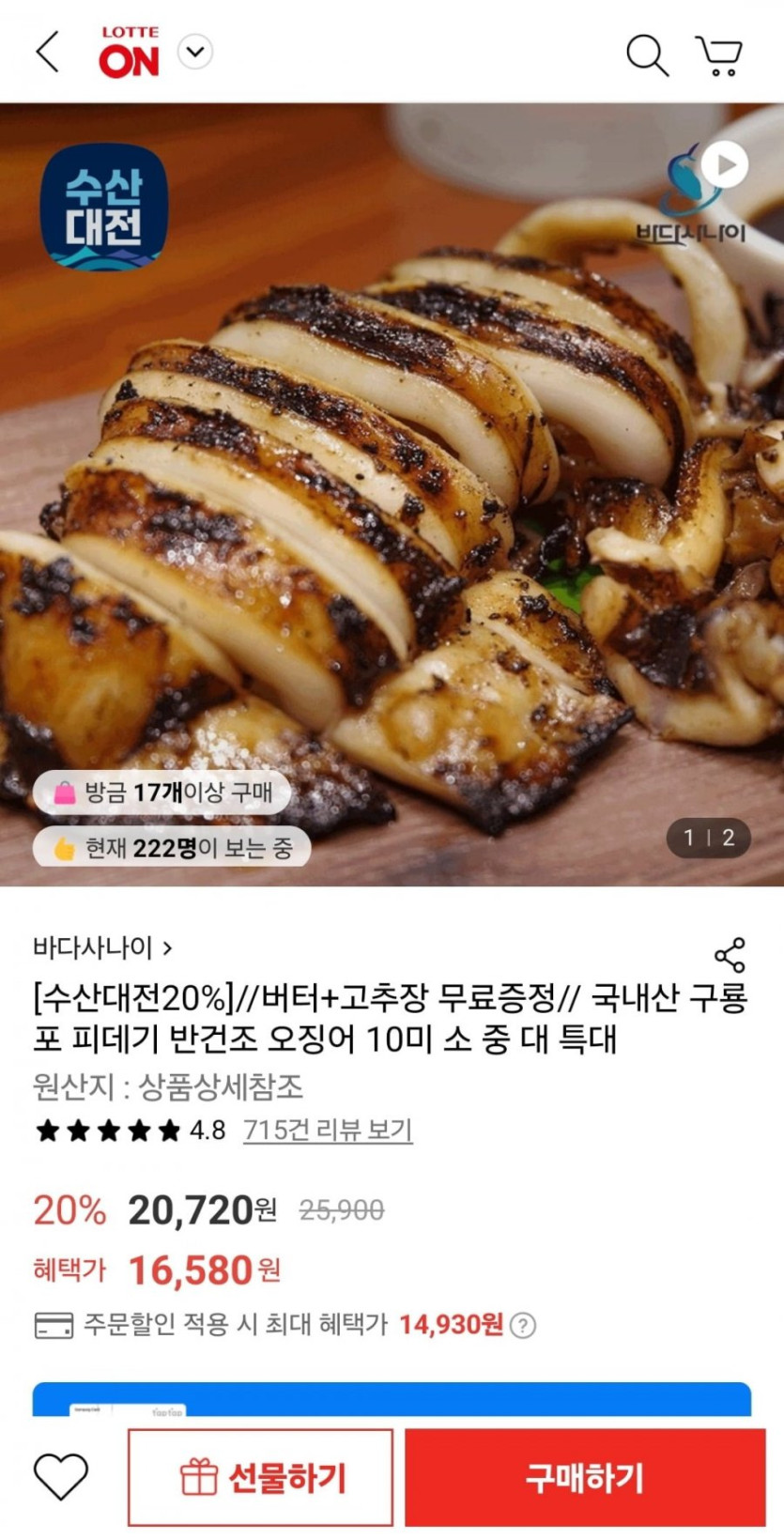The width and height of the screenshot is (784, 1539).
Task: Tap the 선물하기 gift button
Action: 261,1477
